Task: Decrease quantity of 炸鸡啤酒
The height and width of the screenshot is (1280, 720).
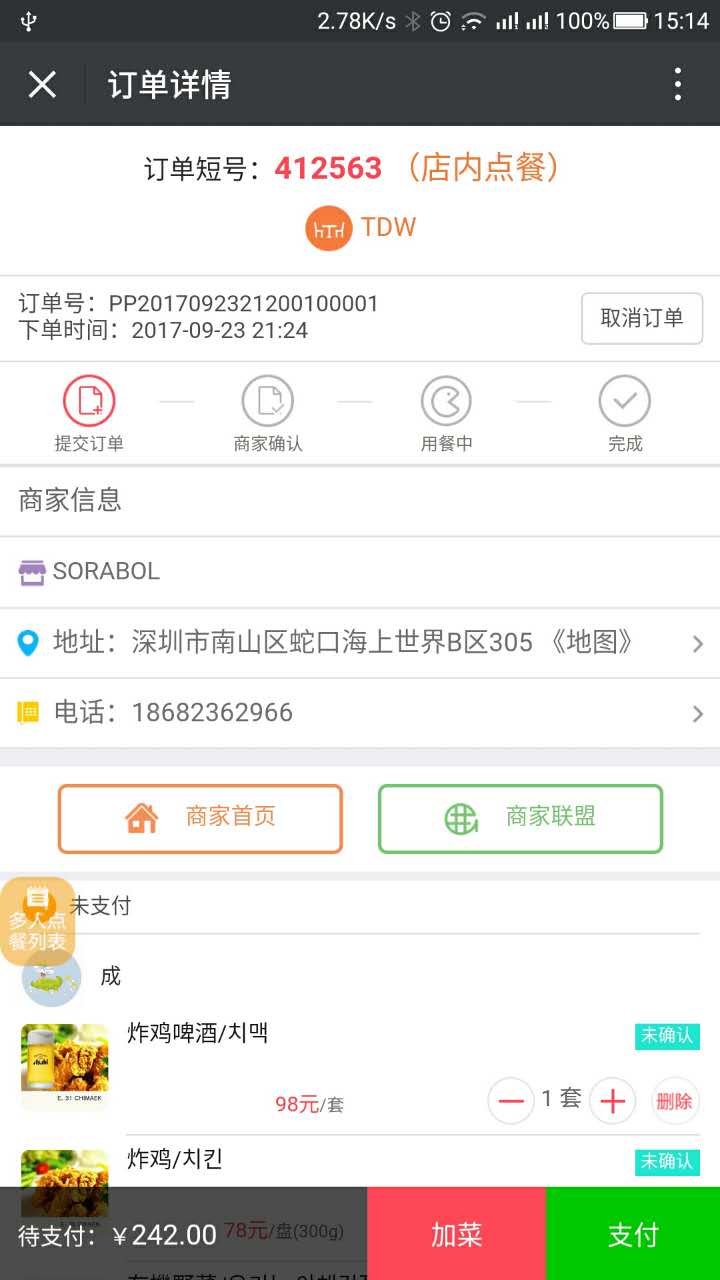Action: [511, 1101]
